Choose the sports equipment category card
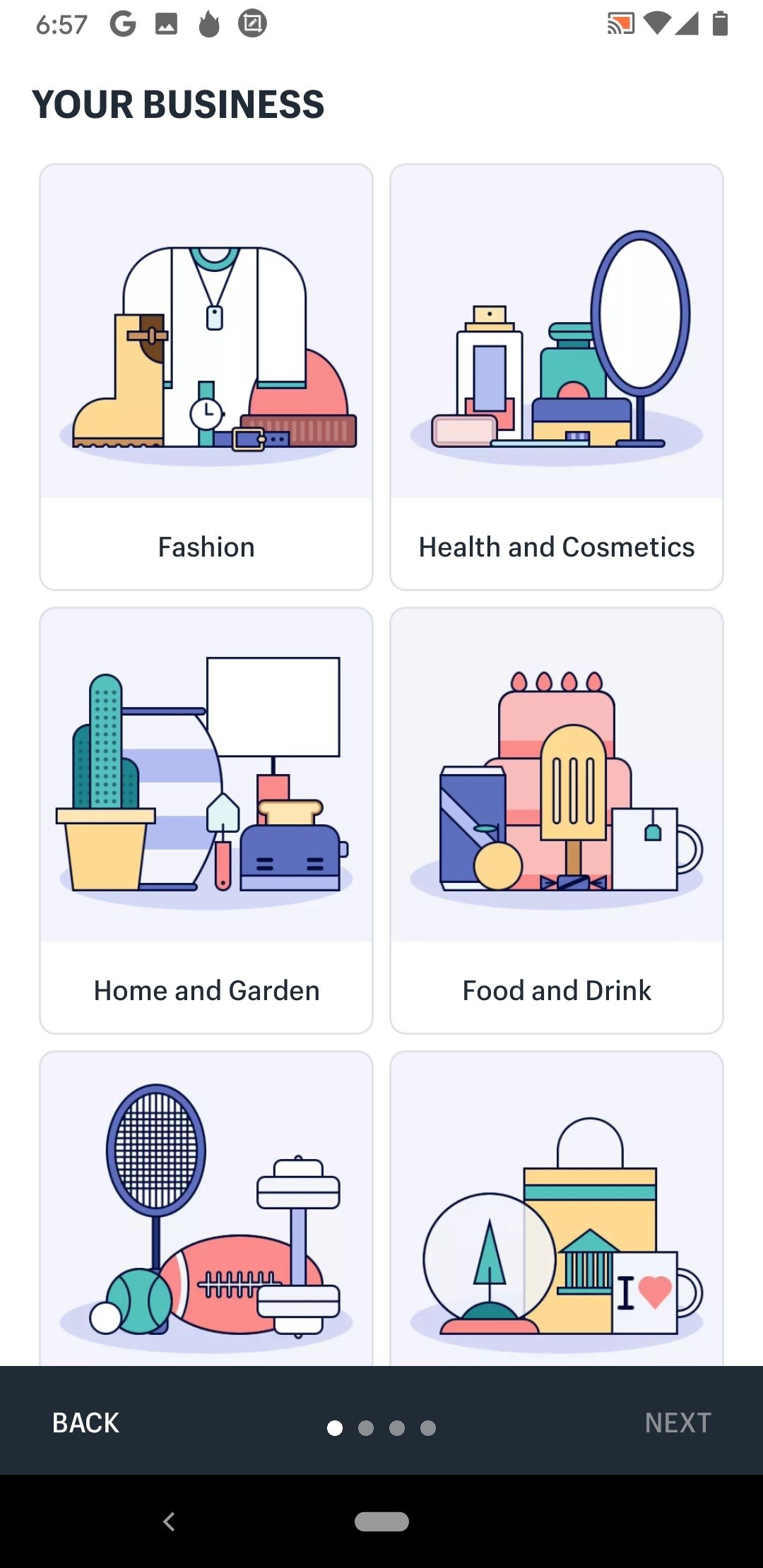 point(206,1208)
